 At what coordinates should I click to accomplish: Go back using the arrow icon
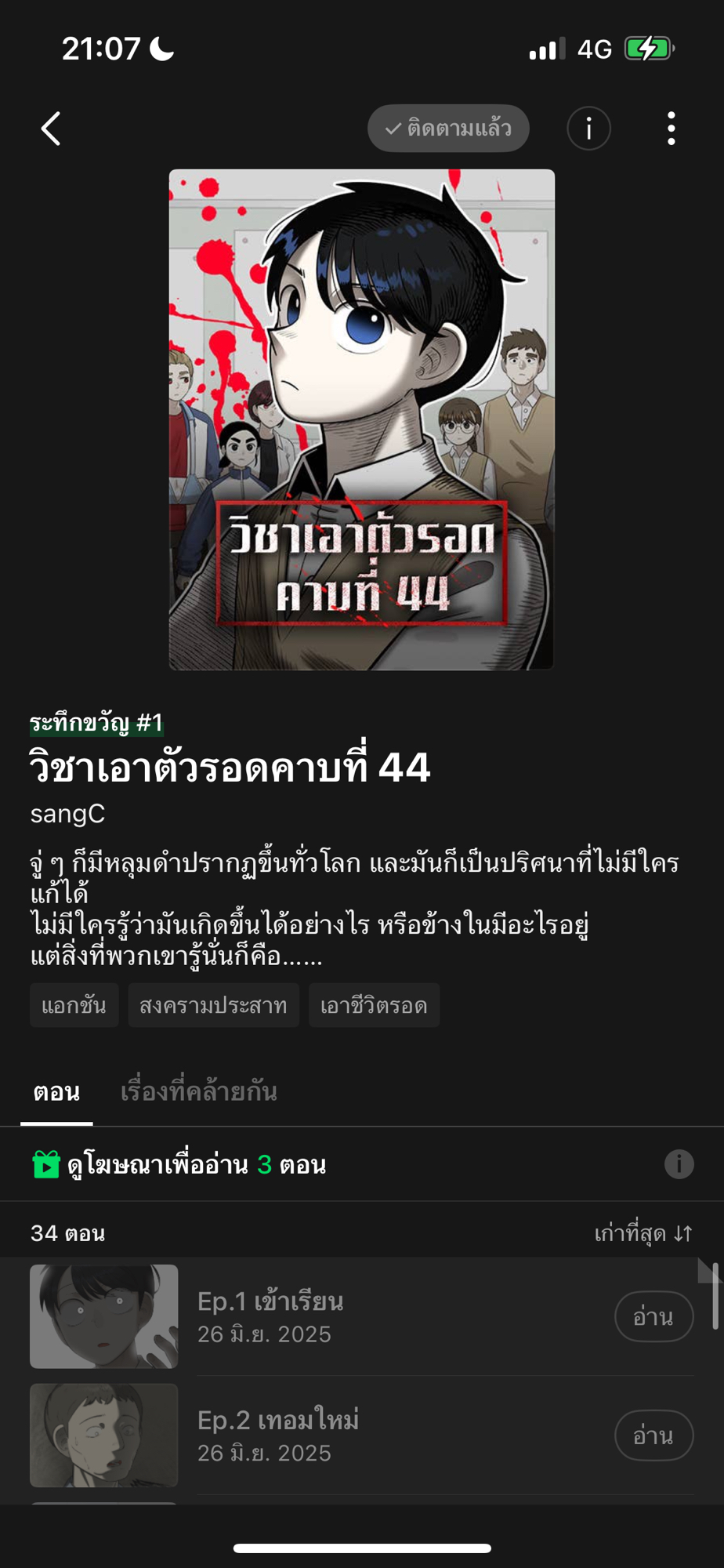pos(52,129)
